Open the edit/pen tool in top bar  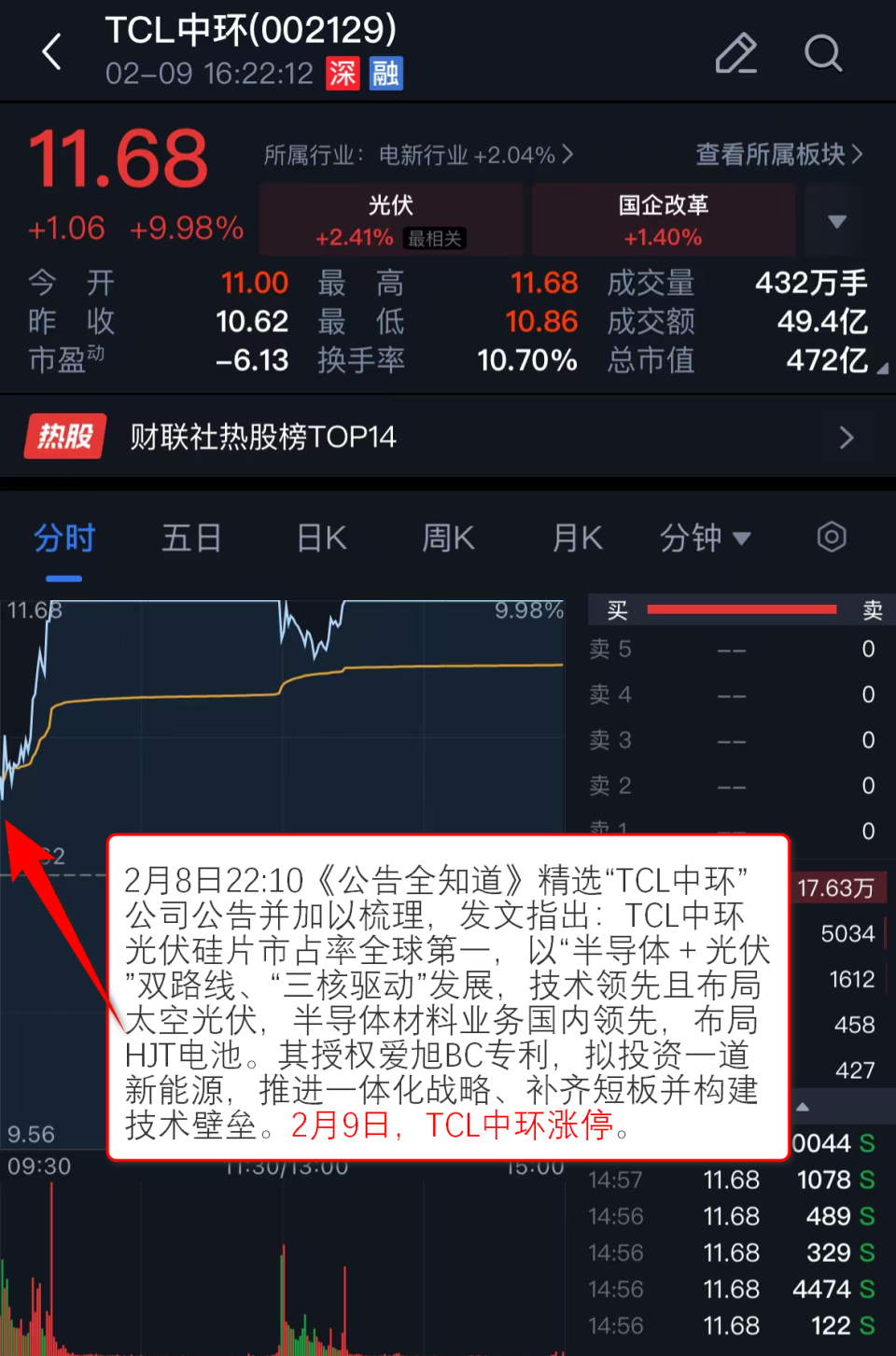tap(735, 53)
